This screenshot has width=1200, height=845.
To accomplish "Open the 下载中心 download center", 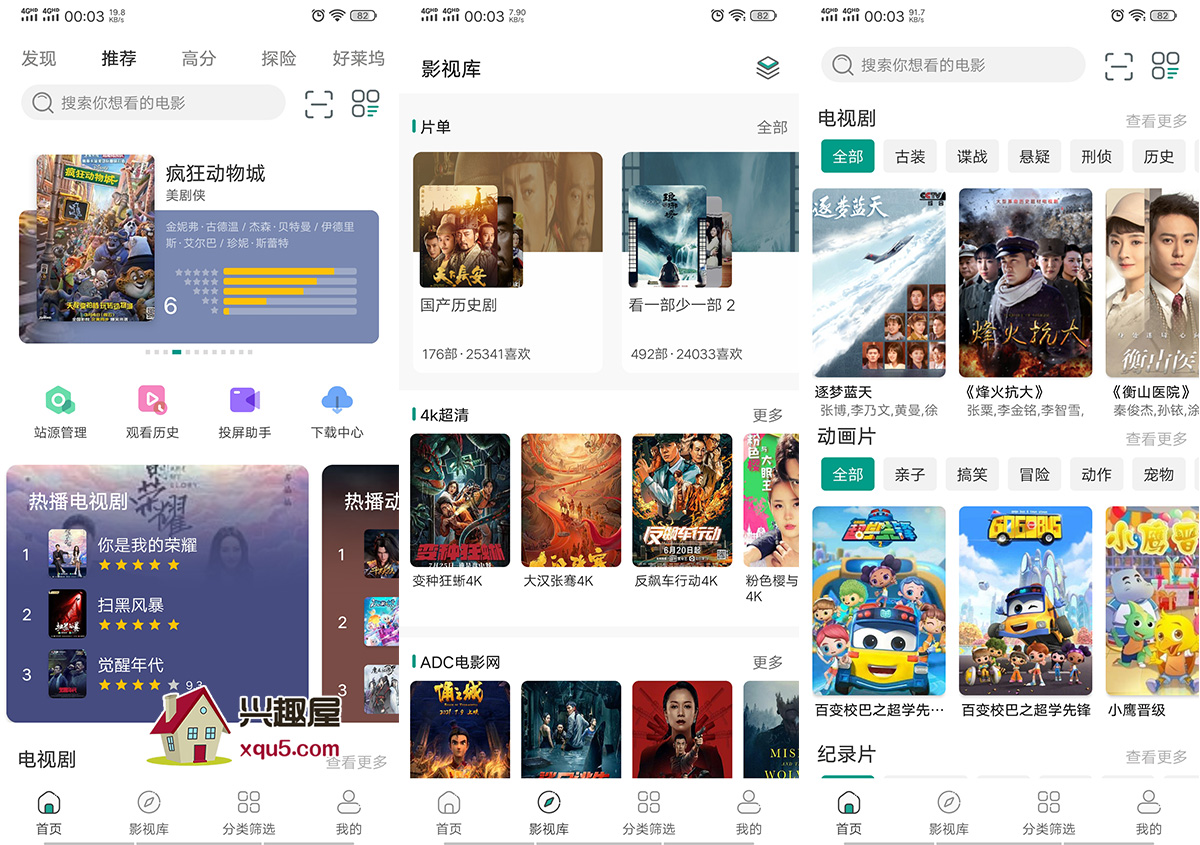I will (x=337, y=412).
